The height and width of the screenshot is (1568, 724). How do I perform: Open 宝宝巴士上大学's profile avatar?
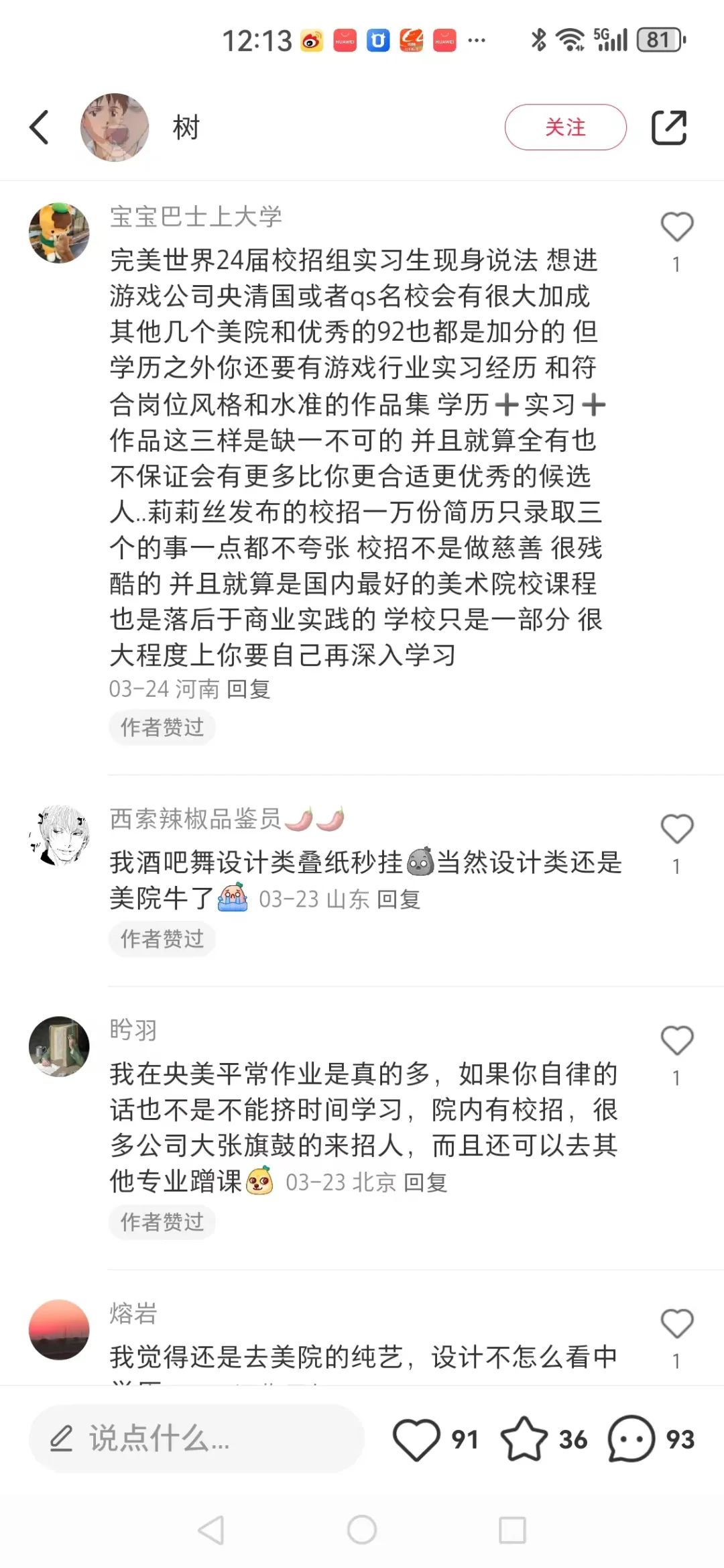(x=59, y=233)
